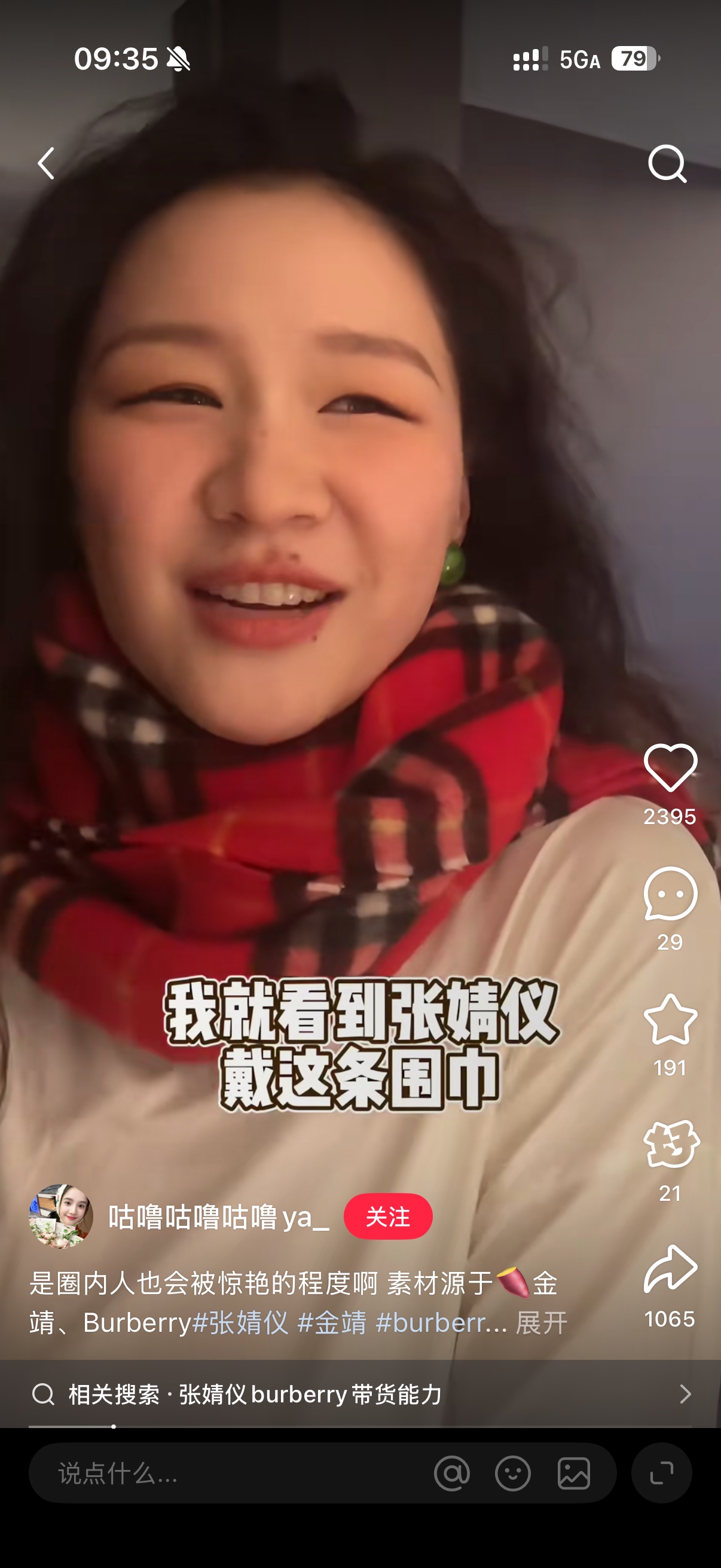Open search with the magnifier icon
721x1568 pixels.
click(x=667, y=163)
